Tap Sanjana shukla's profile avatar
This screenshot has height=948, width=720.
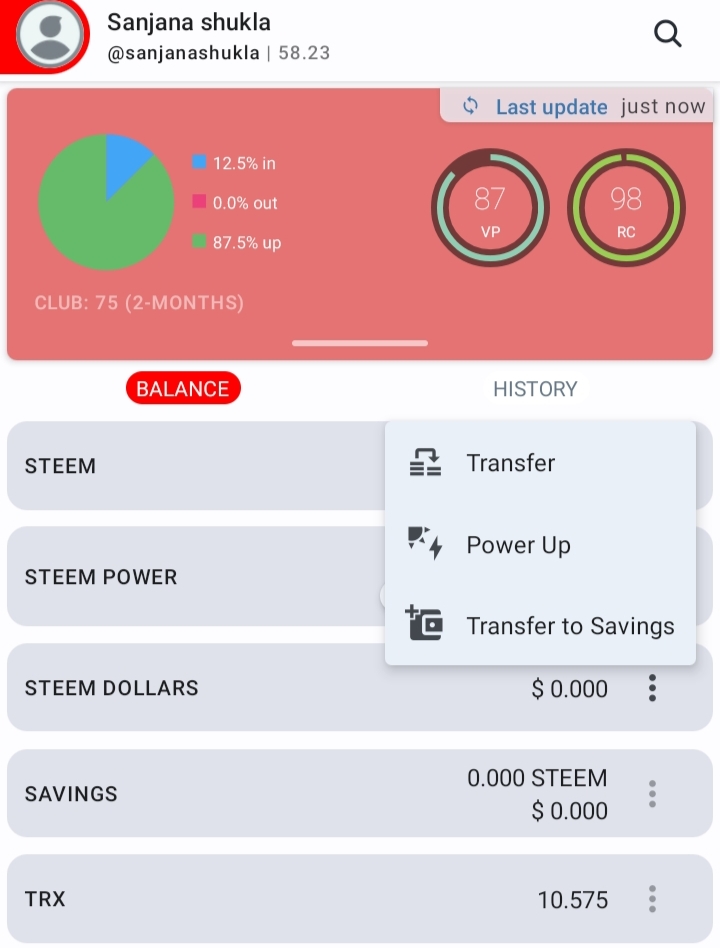click(50, 34)
